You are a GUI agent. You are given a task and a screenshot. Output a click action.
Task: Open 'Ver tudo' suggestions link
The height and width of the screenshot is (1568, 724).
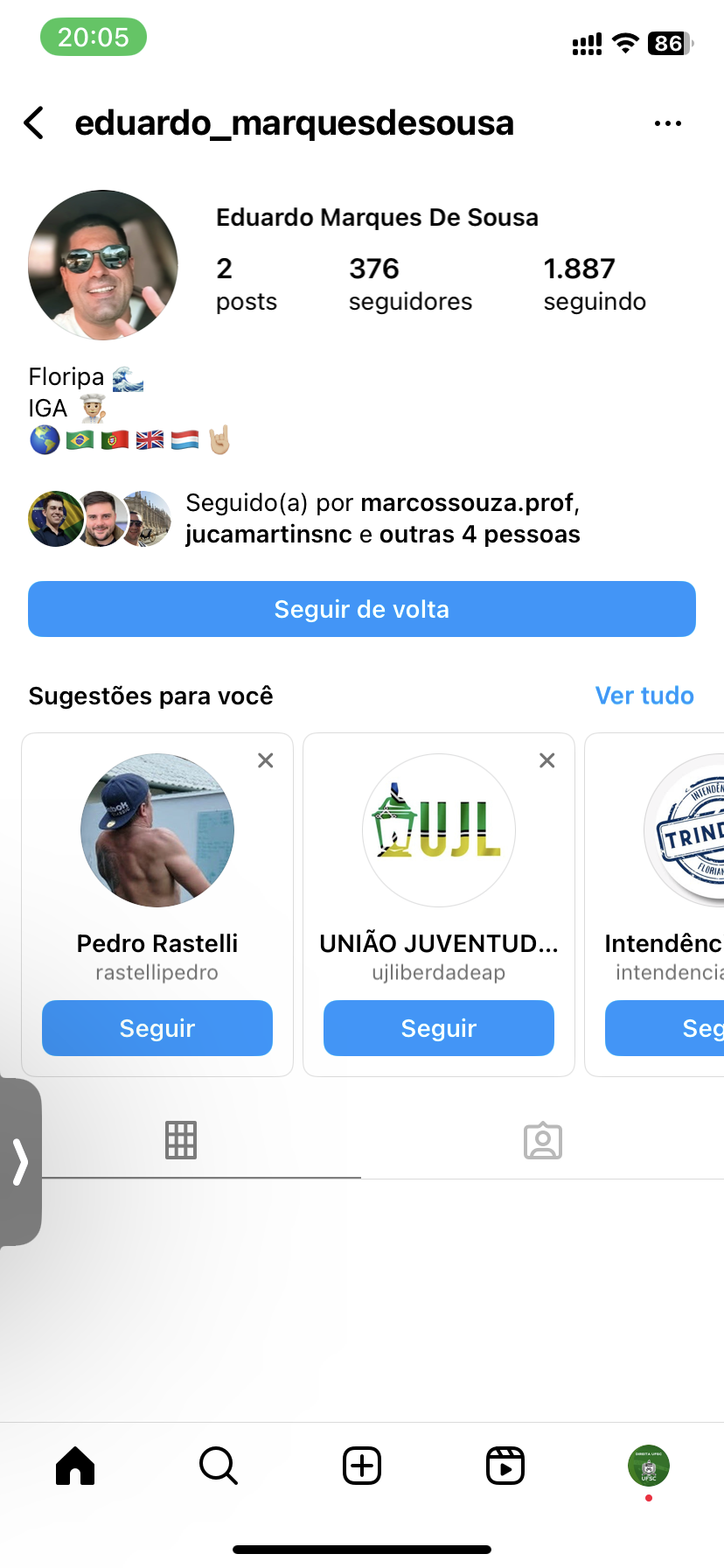(644, 696)
